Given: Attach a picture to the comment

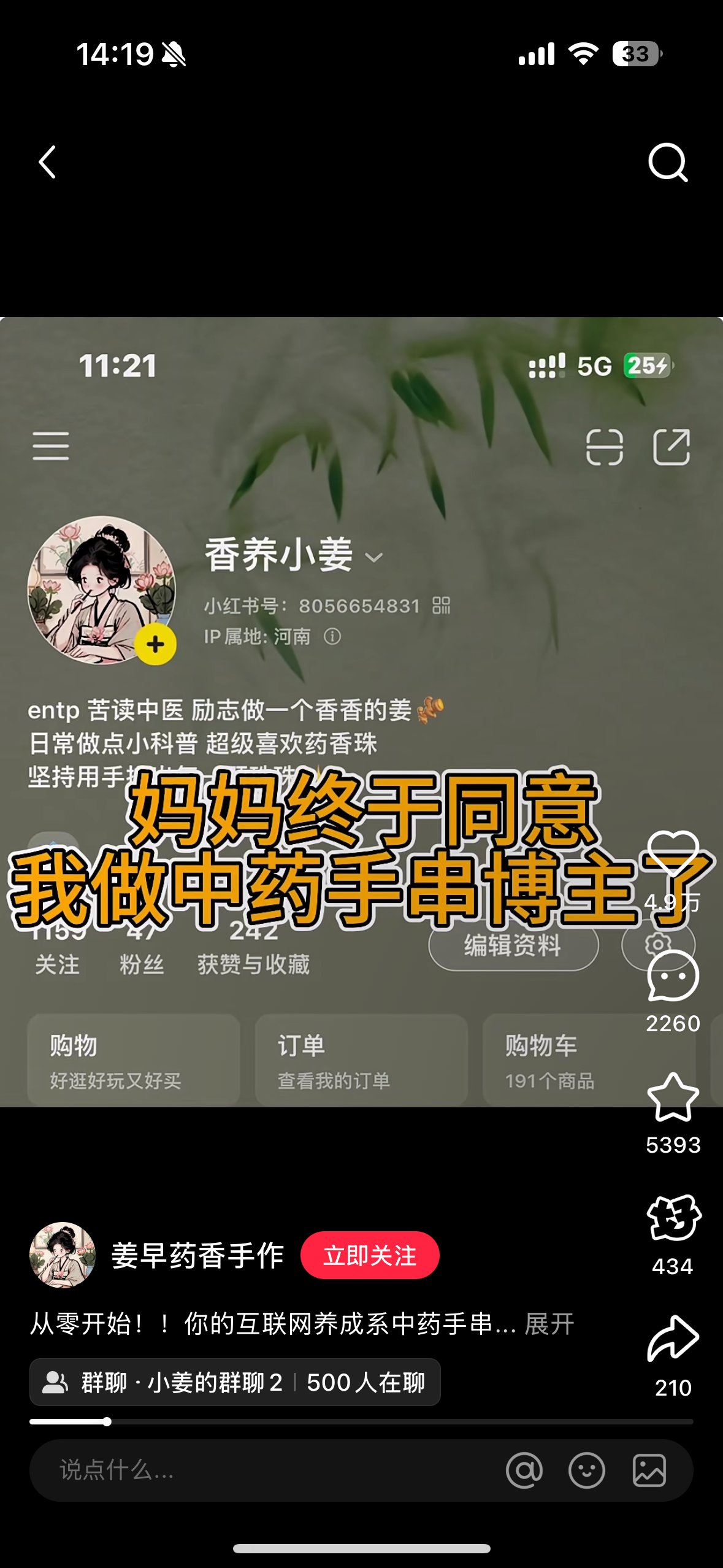Looking at the screenshot, I should [649, 1470].
